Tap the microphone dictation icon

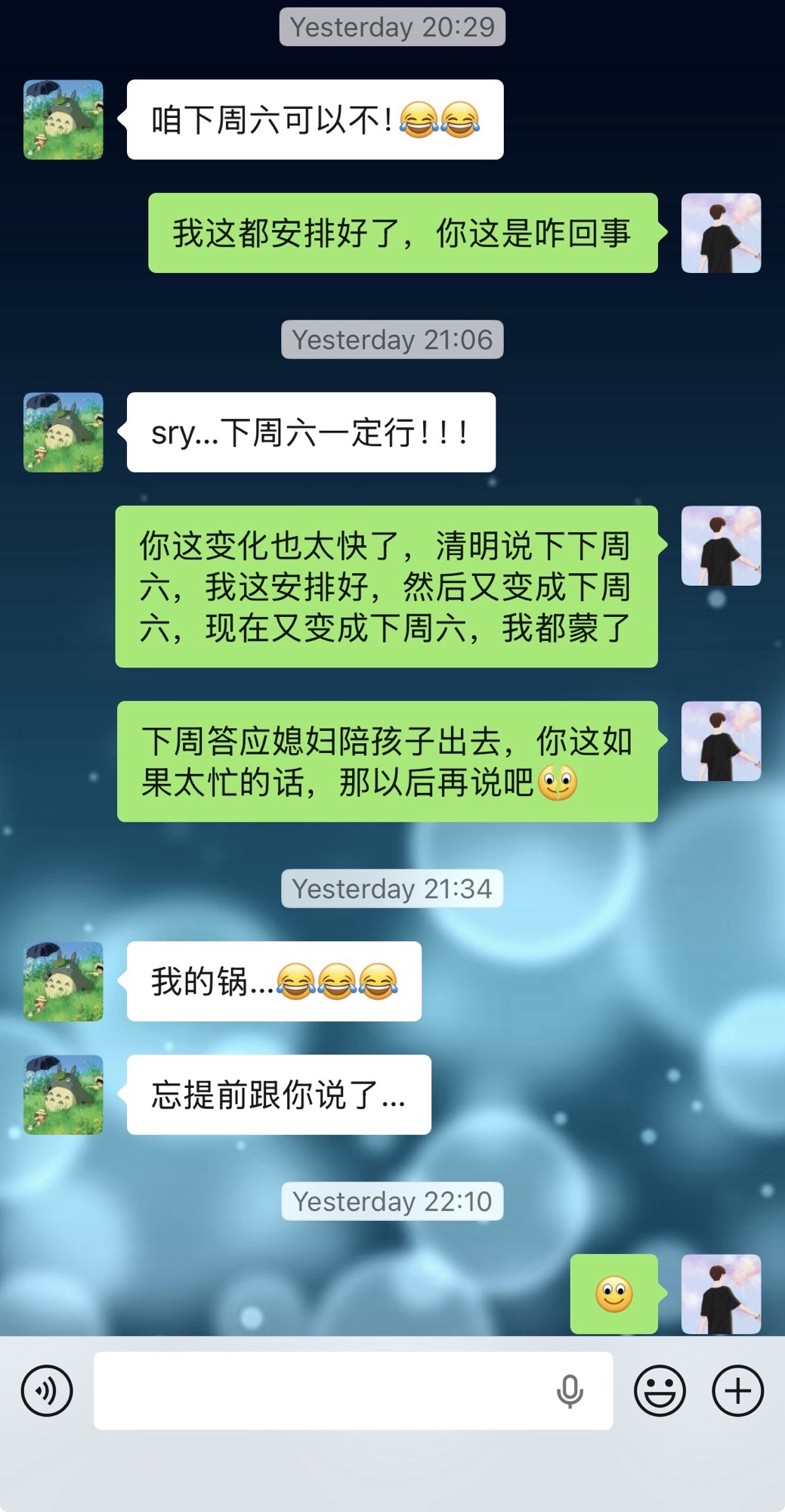(570, 1391)
